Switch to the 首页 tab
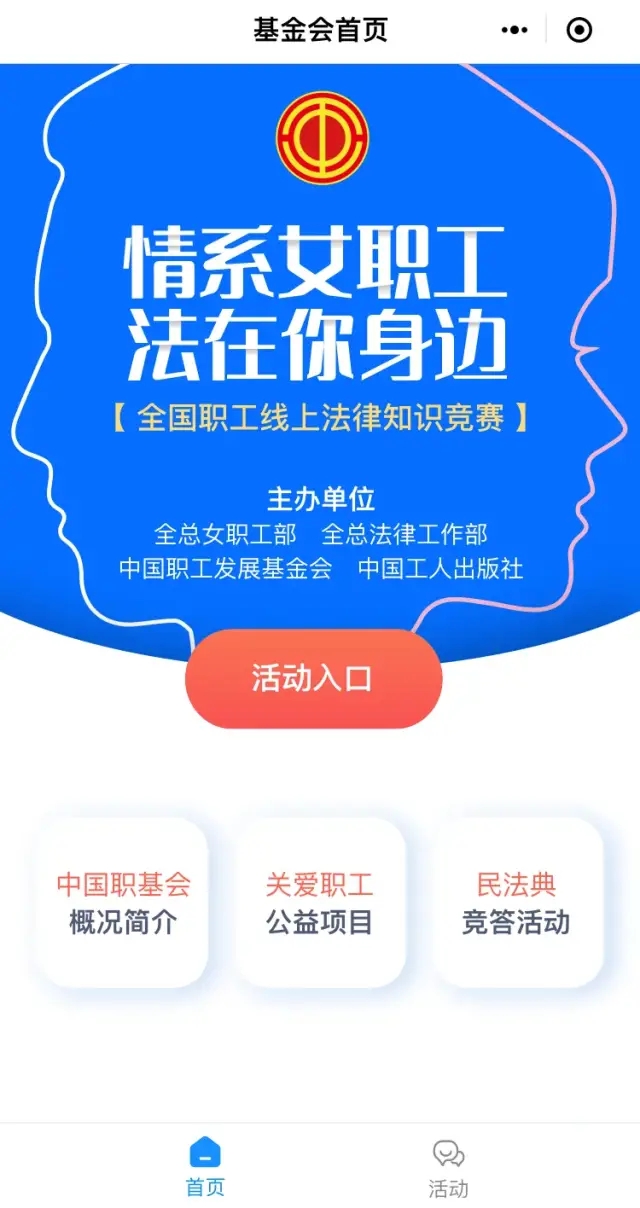 [205, 1166]
